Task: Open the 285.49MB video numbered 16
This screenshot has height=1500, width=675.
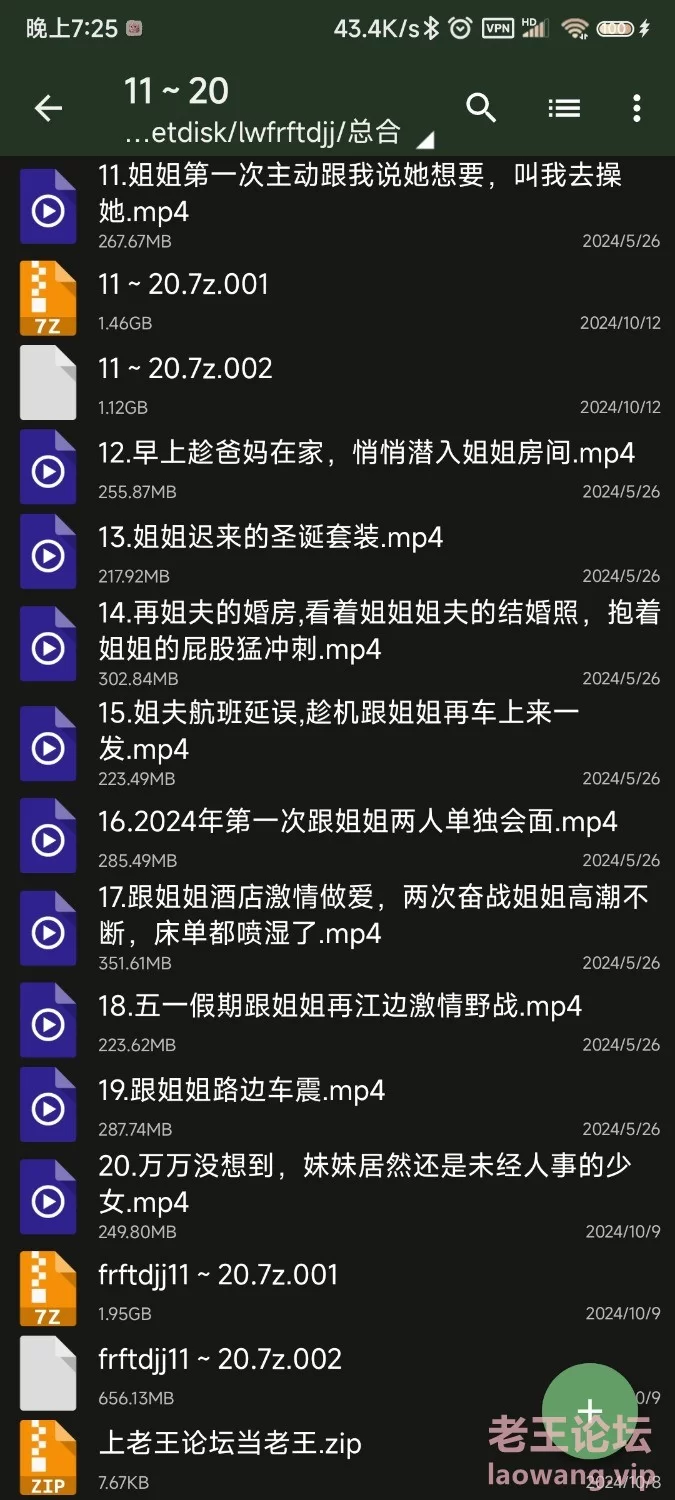Action: point(357,822)
